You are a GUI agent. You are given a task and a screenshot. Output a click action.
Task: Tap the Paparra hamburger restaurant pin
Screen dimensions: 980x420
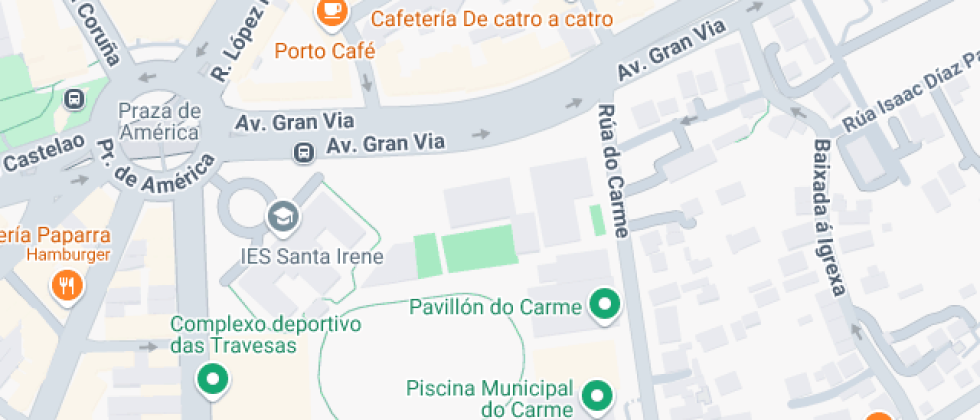point(68,286)
